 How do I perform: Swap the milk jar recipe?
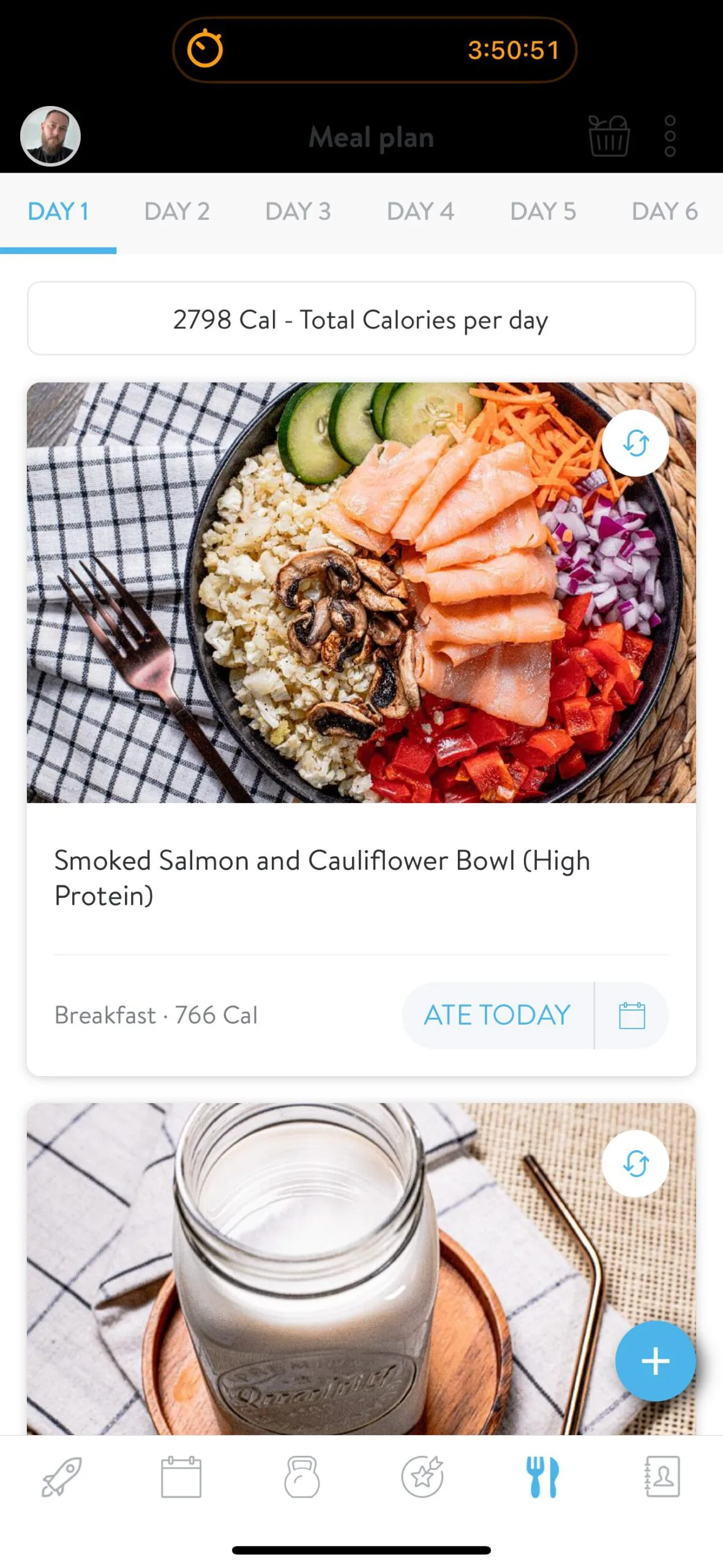[635, 1163]
